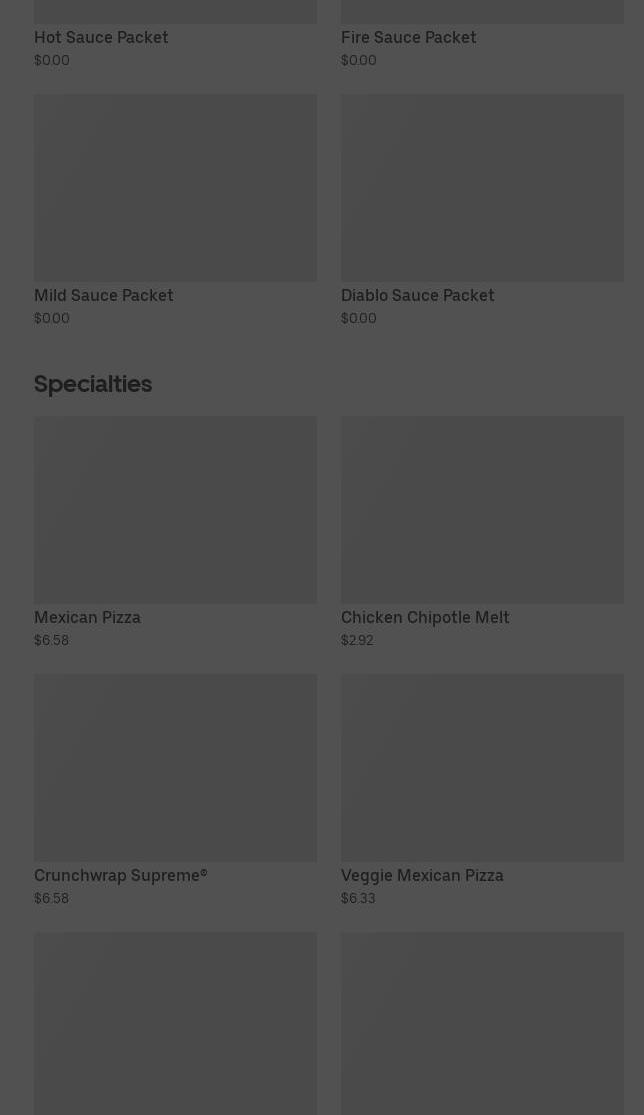Select the Fire Sauce Packet item
Viewport: 644px width, 1115px height.
[x=408, y=38]
